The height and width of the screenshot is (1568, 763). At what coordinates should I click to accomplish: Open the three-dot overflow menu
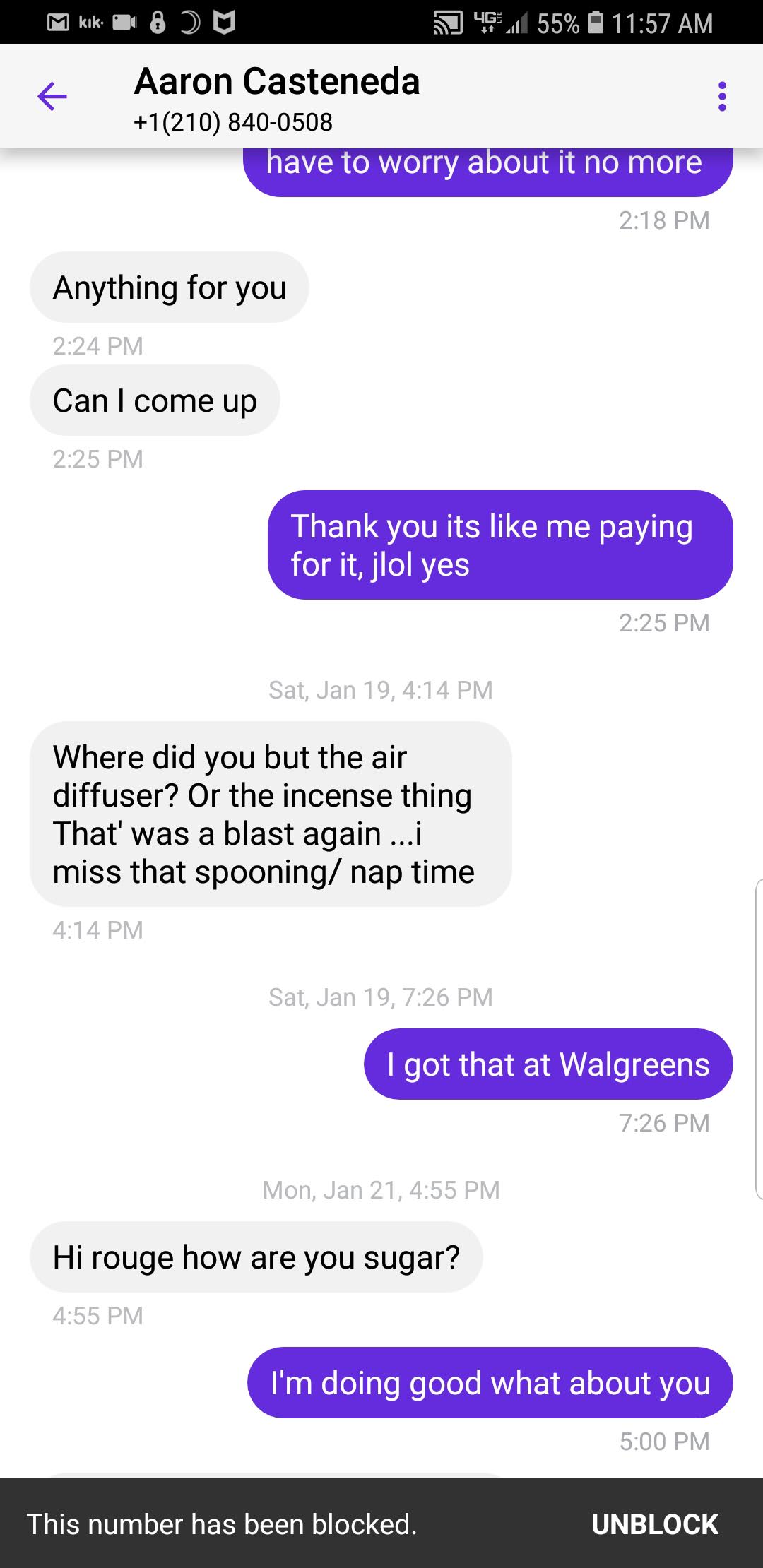click(721, 97)
